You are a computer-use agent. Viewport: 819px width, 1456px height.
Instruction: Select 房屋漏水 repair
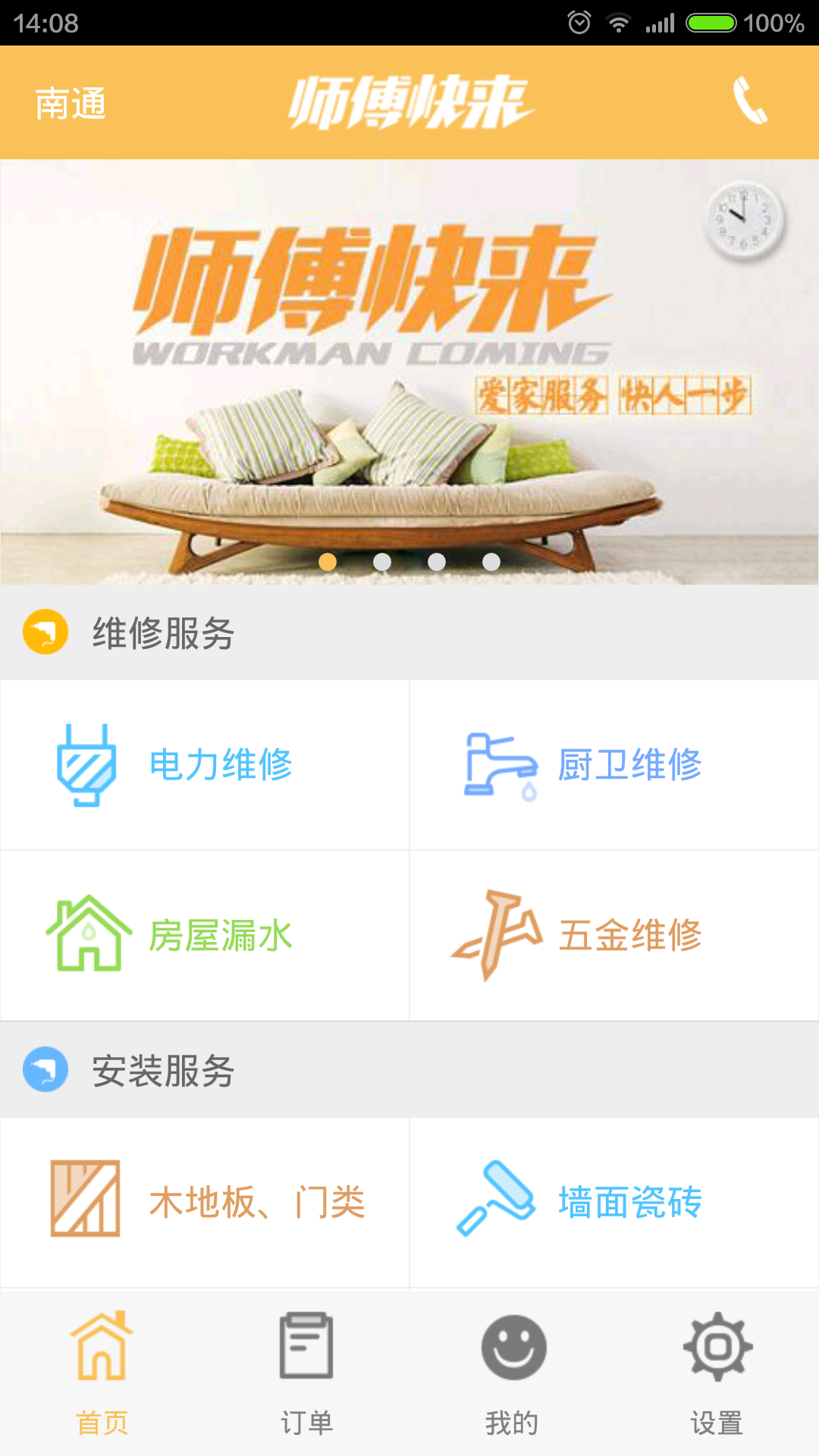(205, 935)
